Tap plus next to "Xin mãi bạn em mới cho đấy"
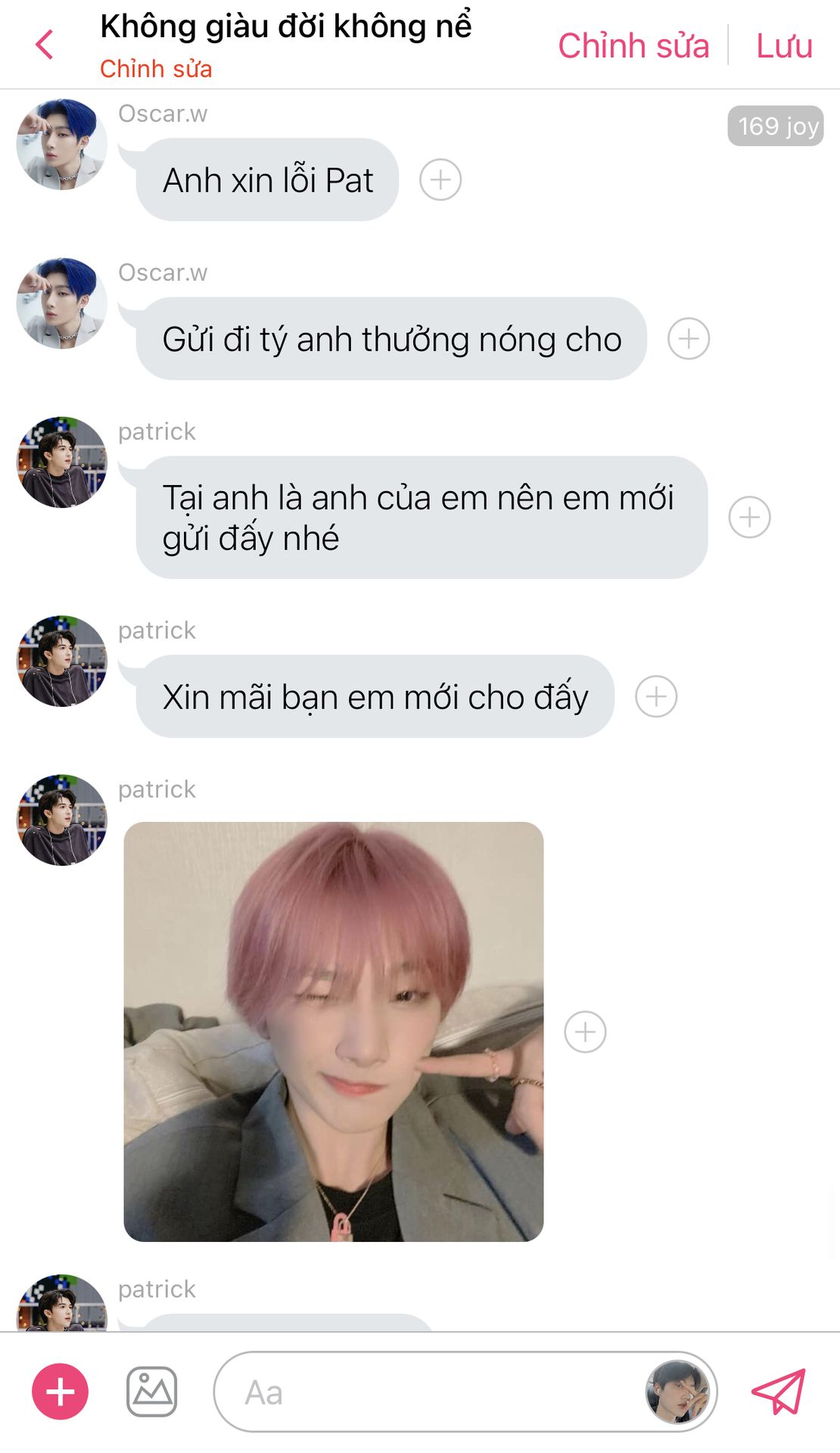The height and width of the screenshot is (1453, 840). coord(656,696)
